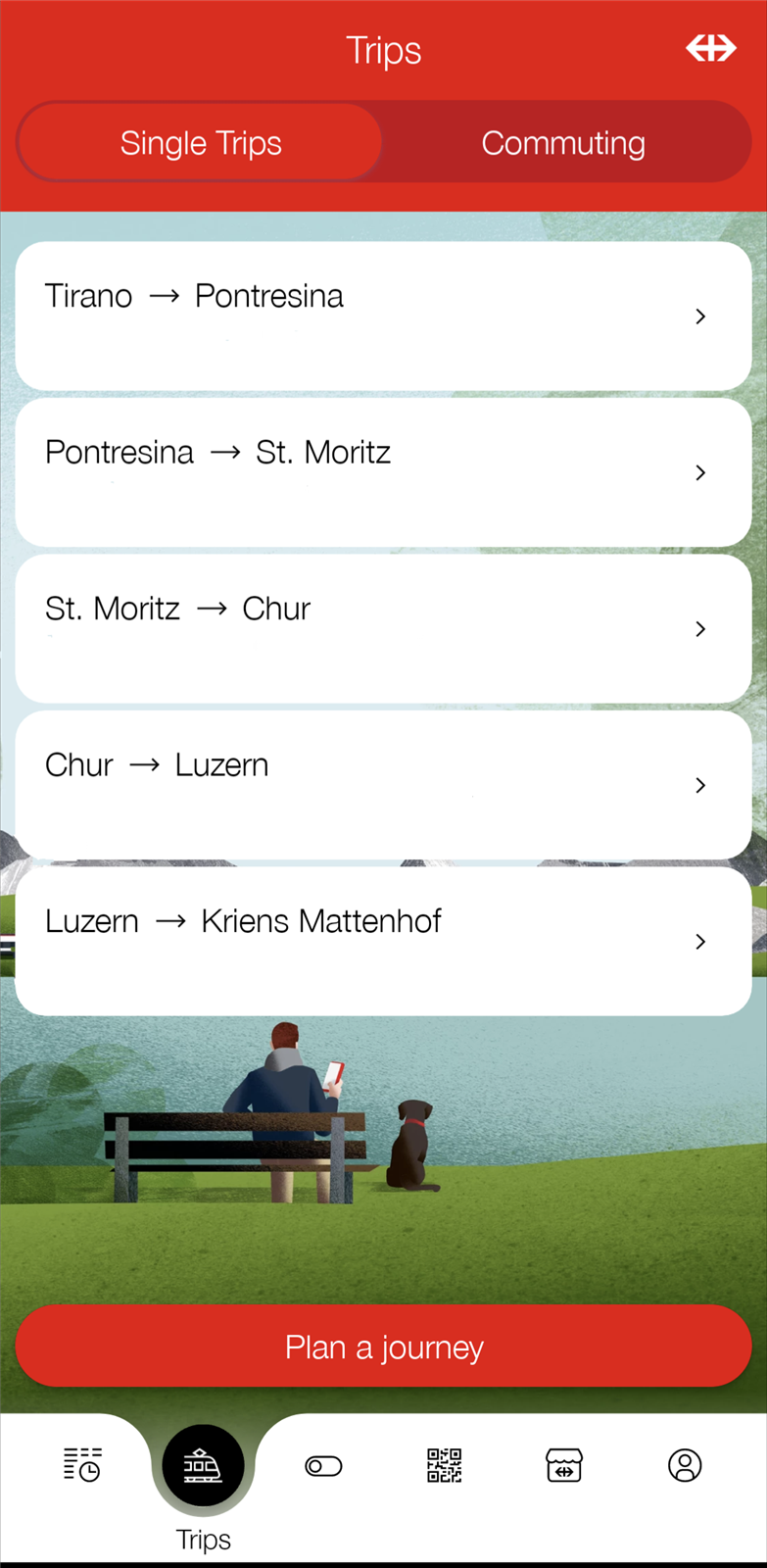Open the Chur to Luzern trip
The image size is (767, 1568).
point(383,784)
